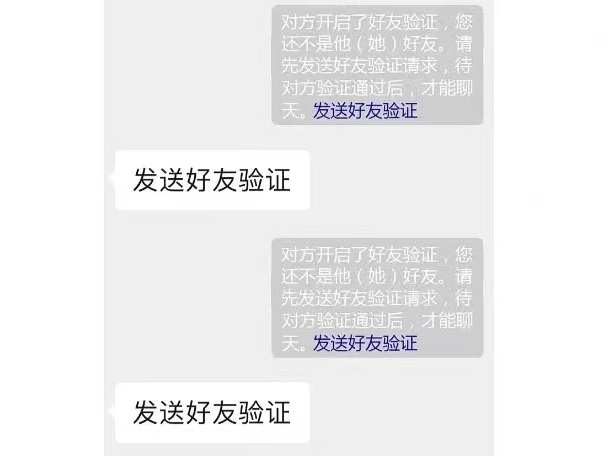Tap the blue 发送好友验证 link in the first notice
This screenshot has height=456, width=608.
[365, 111]
